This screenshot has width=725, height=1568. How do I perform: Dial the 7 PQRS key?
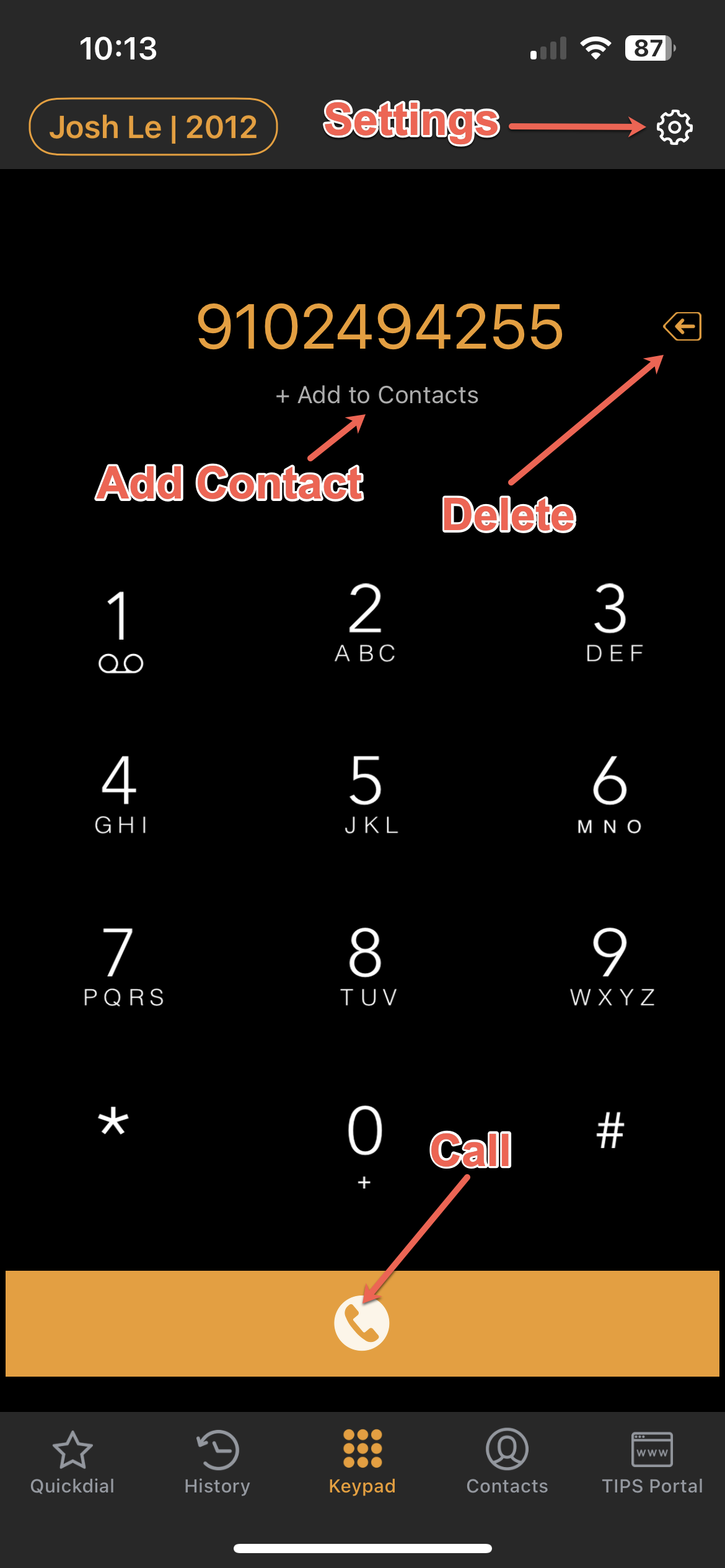[123, 967]
